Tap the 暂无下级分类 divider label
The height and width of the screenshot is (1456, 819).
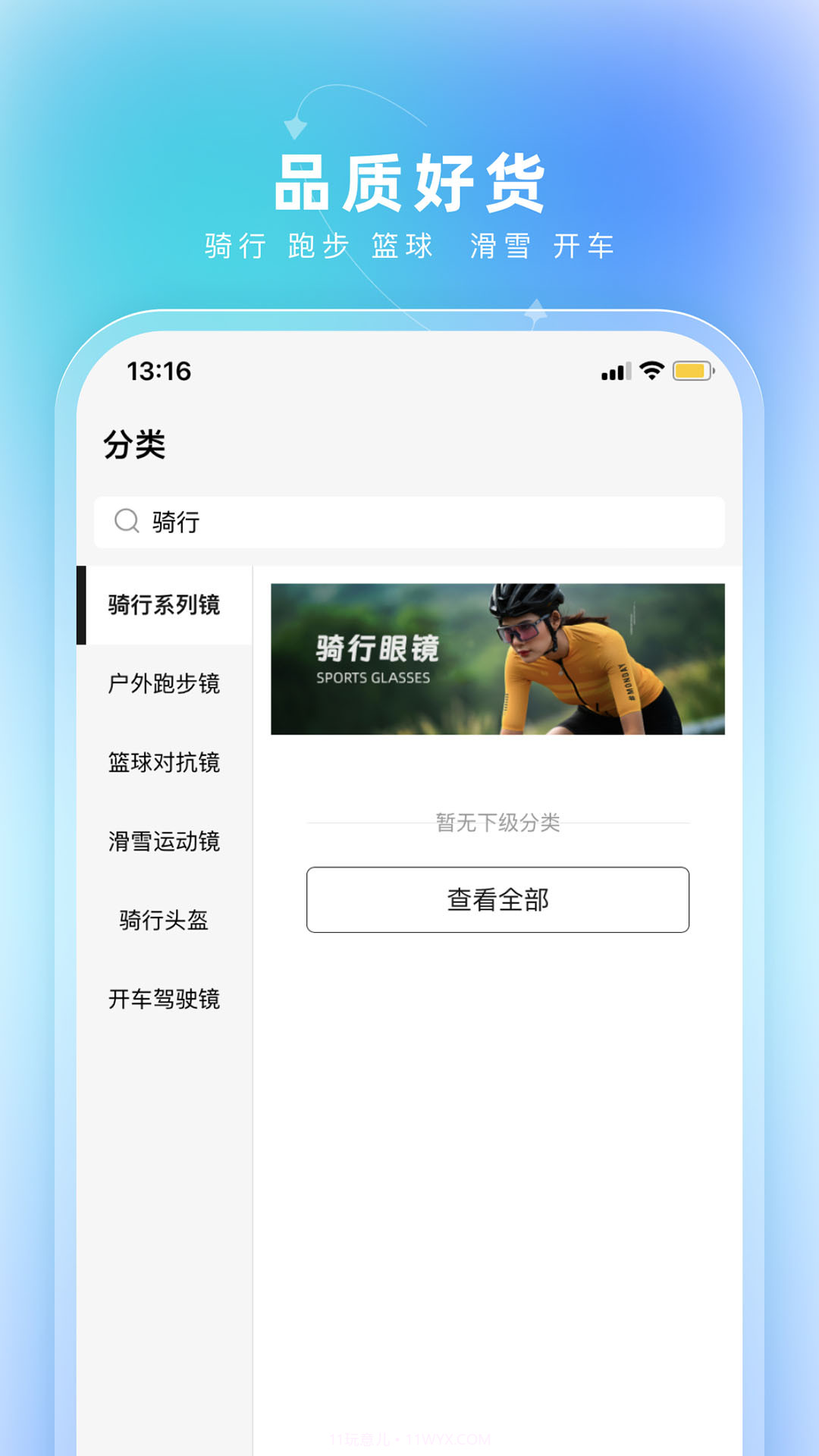pyautogui.click(x=498, y=821)
